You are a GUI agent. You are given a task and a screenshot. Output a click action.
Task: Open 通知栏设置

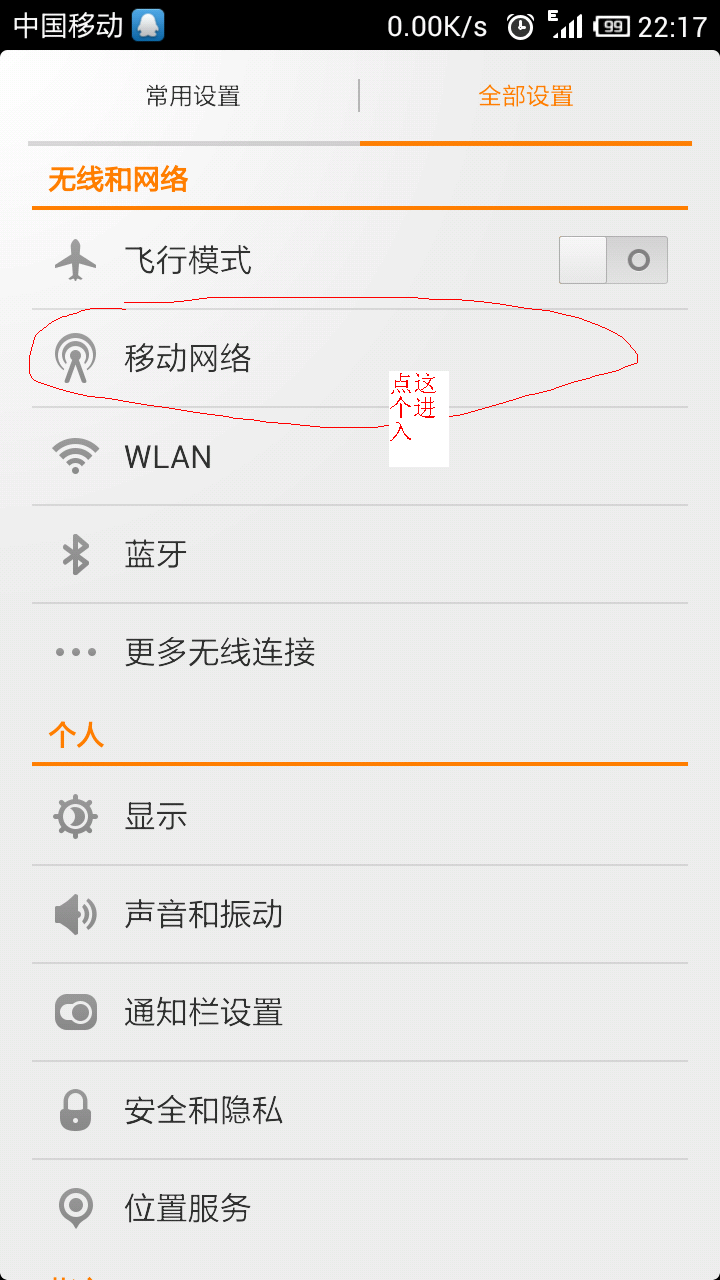204,1013
